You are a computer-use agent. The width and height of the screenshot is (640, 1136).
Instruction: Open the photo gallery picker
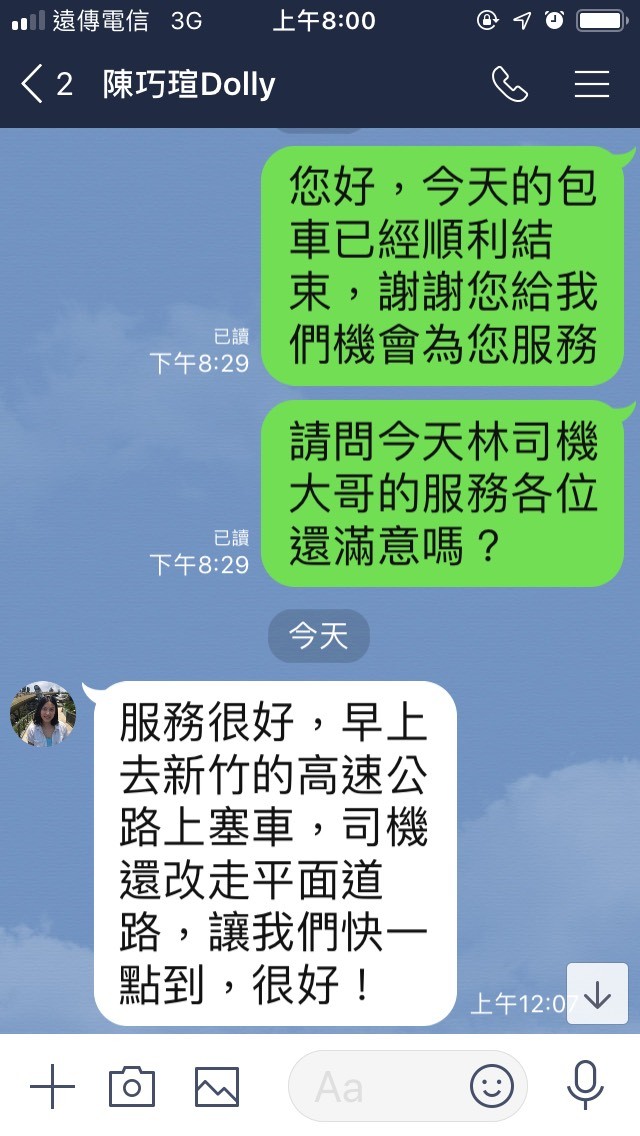[217, 1086]
